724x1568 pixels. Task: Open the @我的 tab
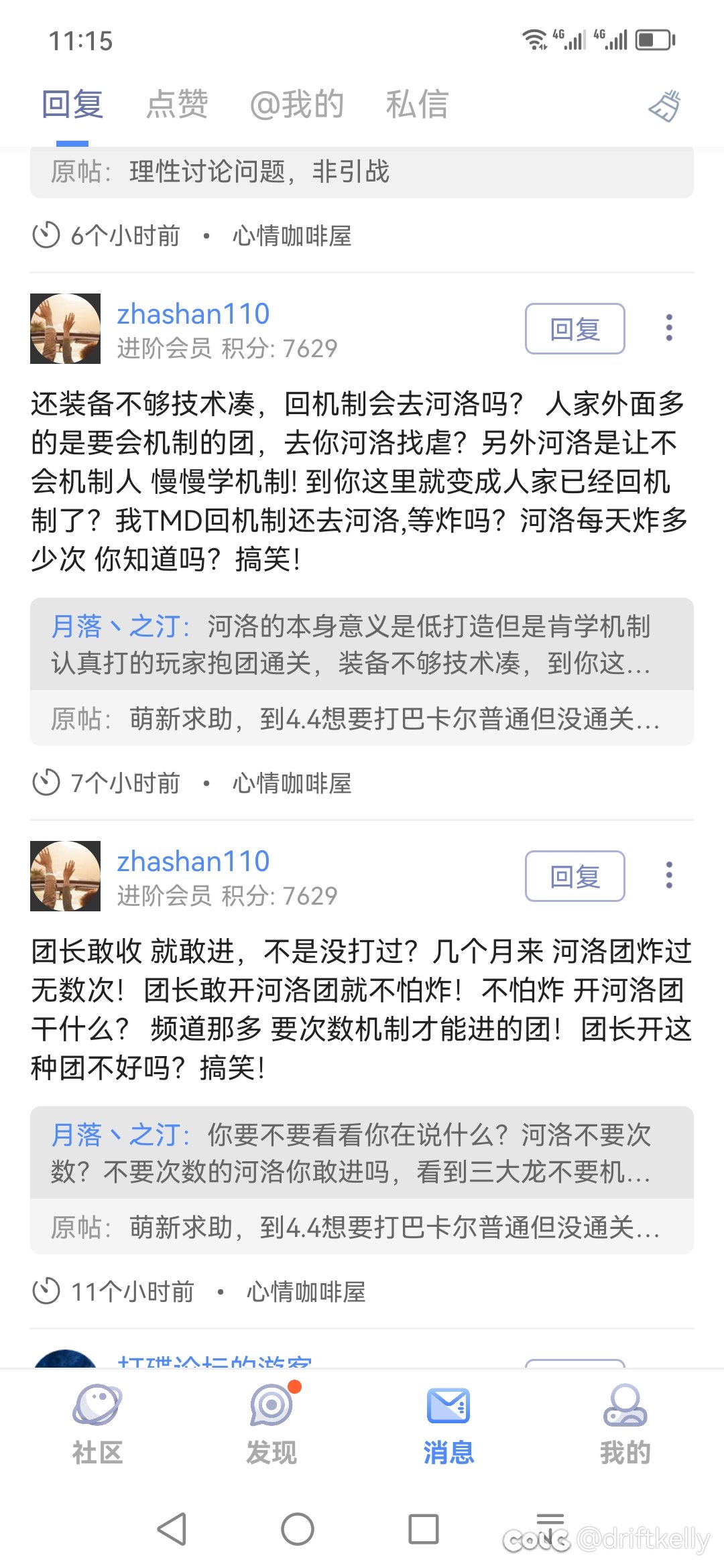(296, 105)
